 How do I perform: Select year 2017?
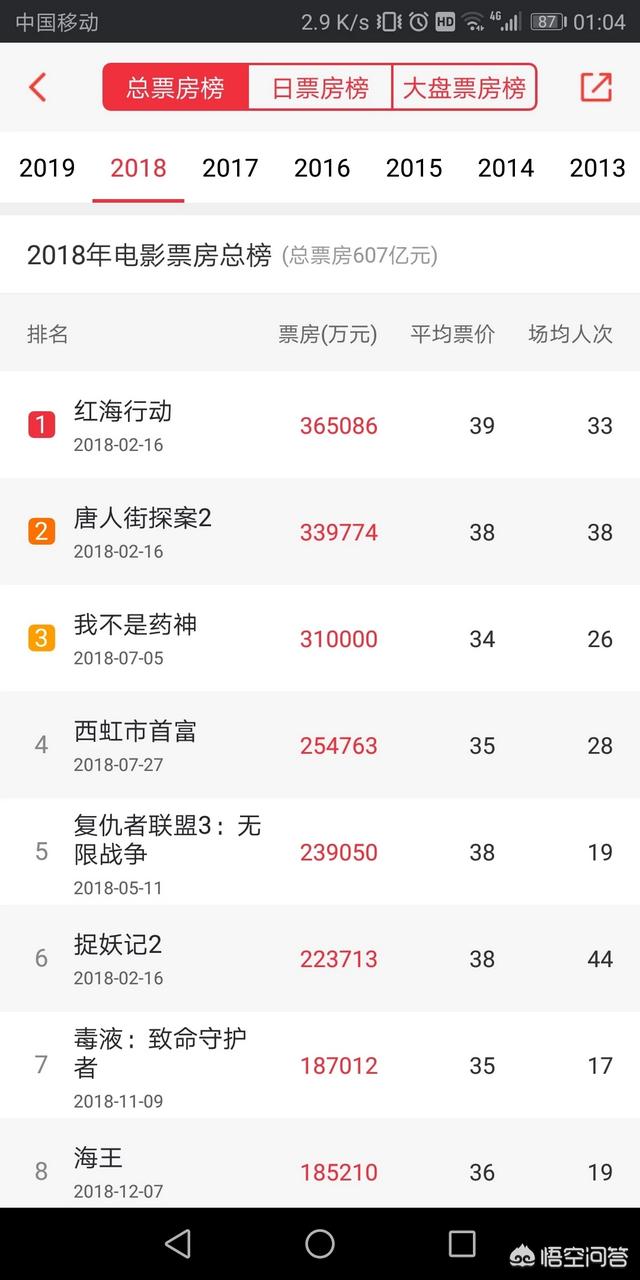(230, 167)
